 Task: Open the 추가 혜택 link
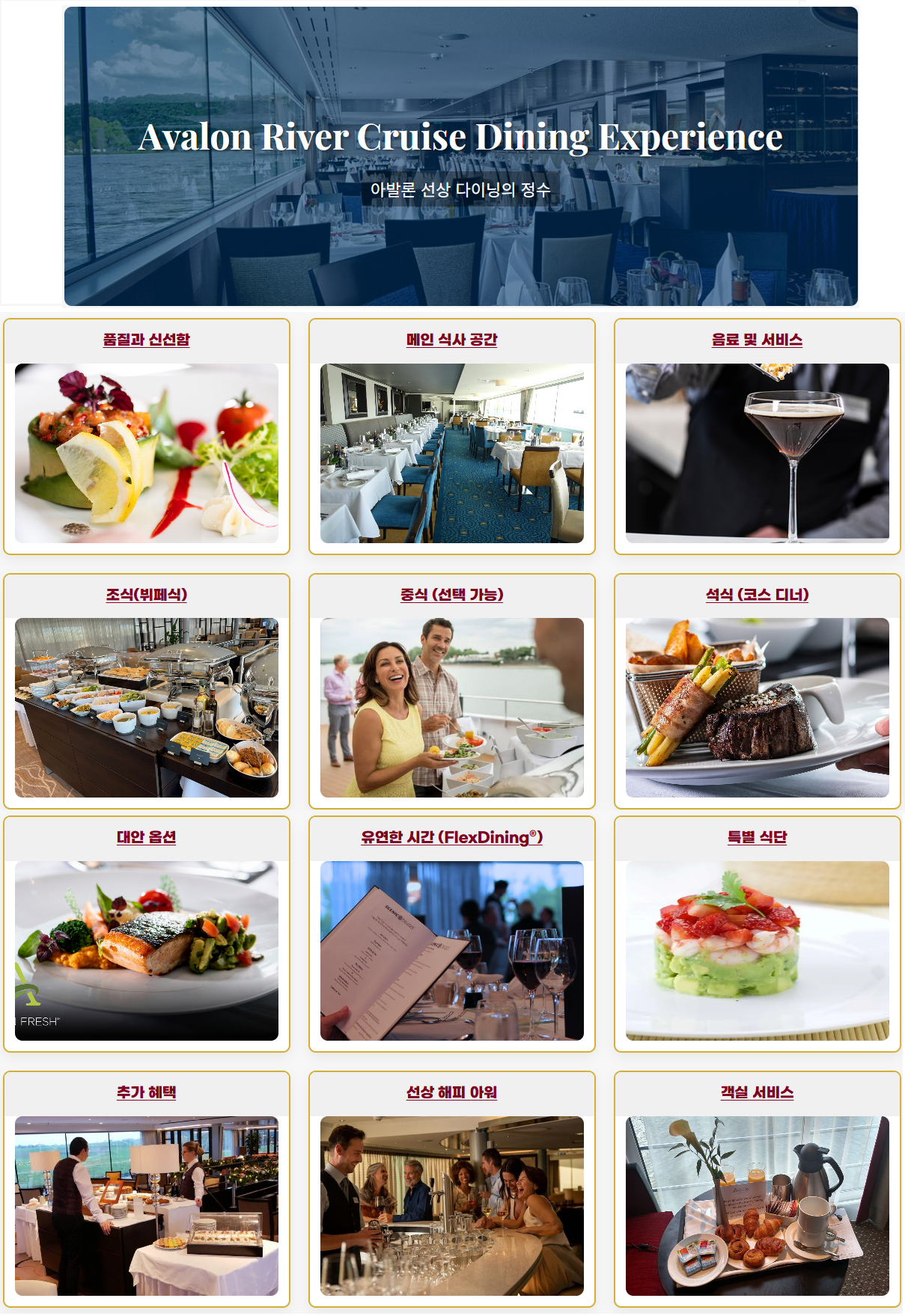tap(146, 1092)
